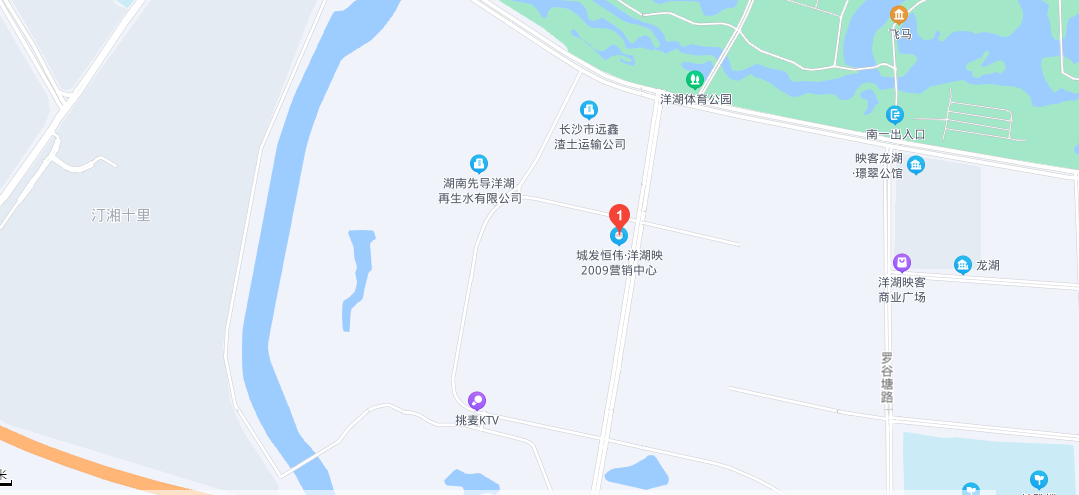1079x495 pixels.
Task: Tap the red marker numbered 1
Action: tap(619, 214)
